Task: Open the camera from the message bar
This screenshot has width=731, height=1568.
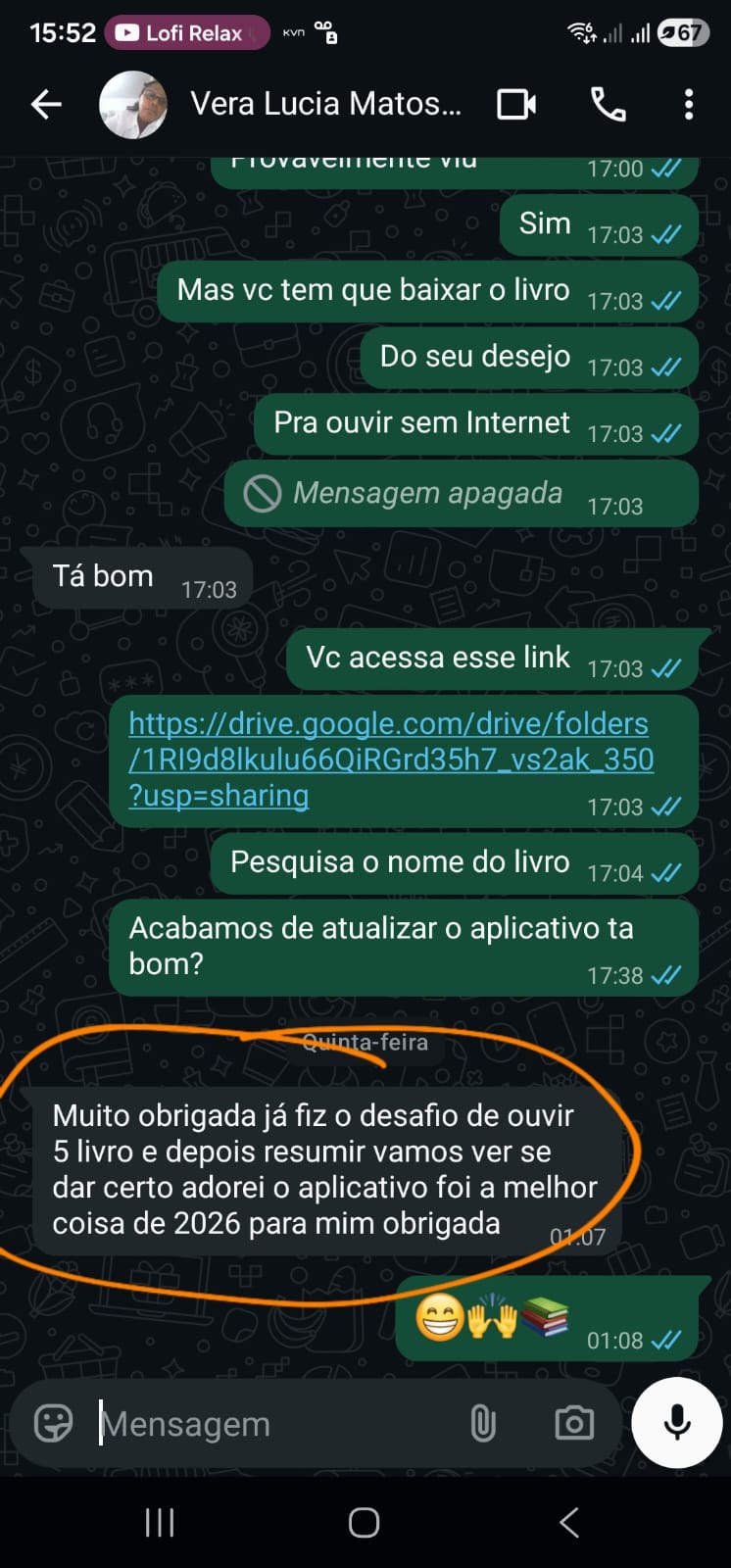Action: pyautogui.click(x=574, y=1423)
